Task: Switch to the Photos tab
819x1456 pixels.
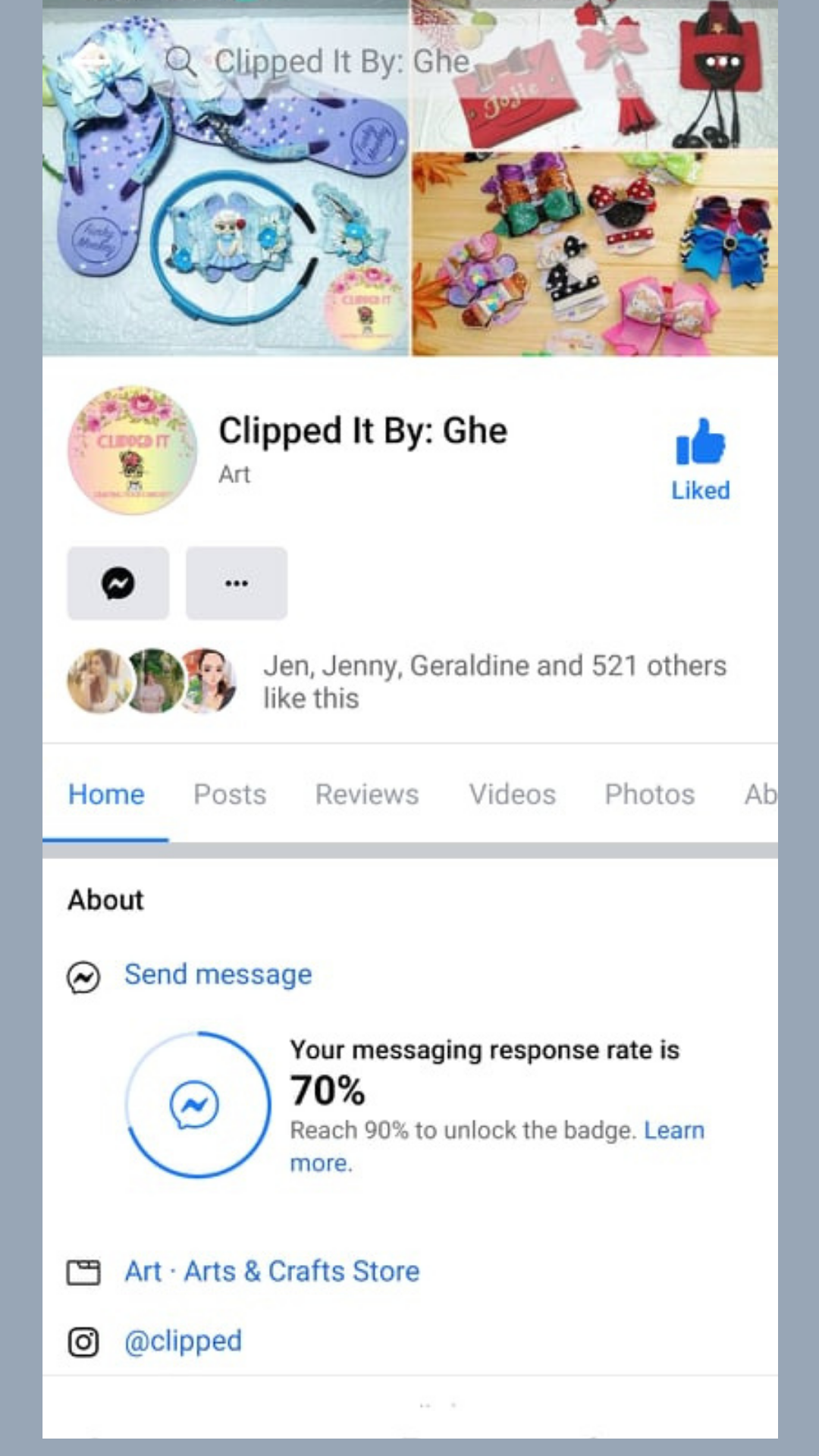Action: (x=649, y=794)
